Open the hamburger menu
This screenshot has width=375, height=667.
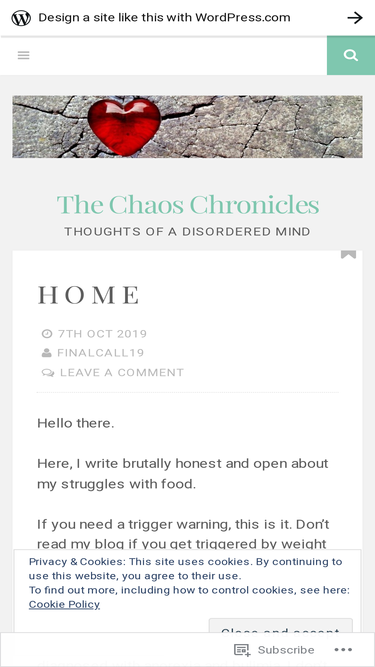point(23,55)
